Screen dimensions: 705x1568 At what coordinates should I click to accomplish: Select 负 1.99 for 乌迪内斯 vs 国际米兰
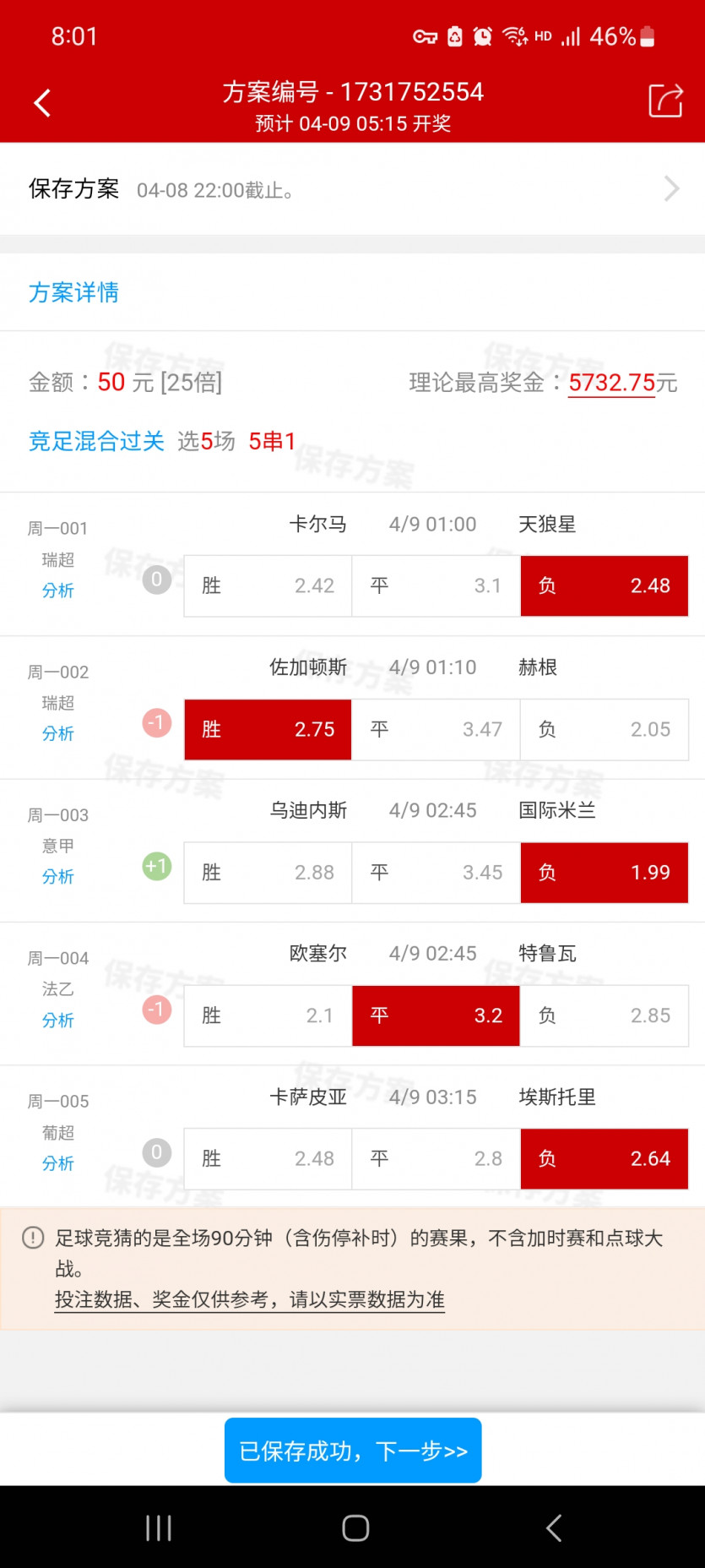(604, 872)
